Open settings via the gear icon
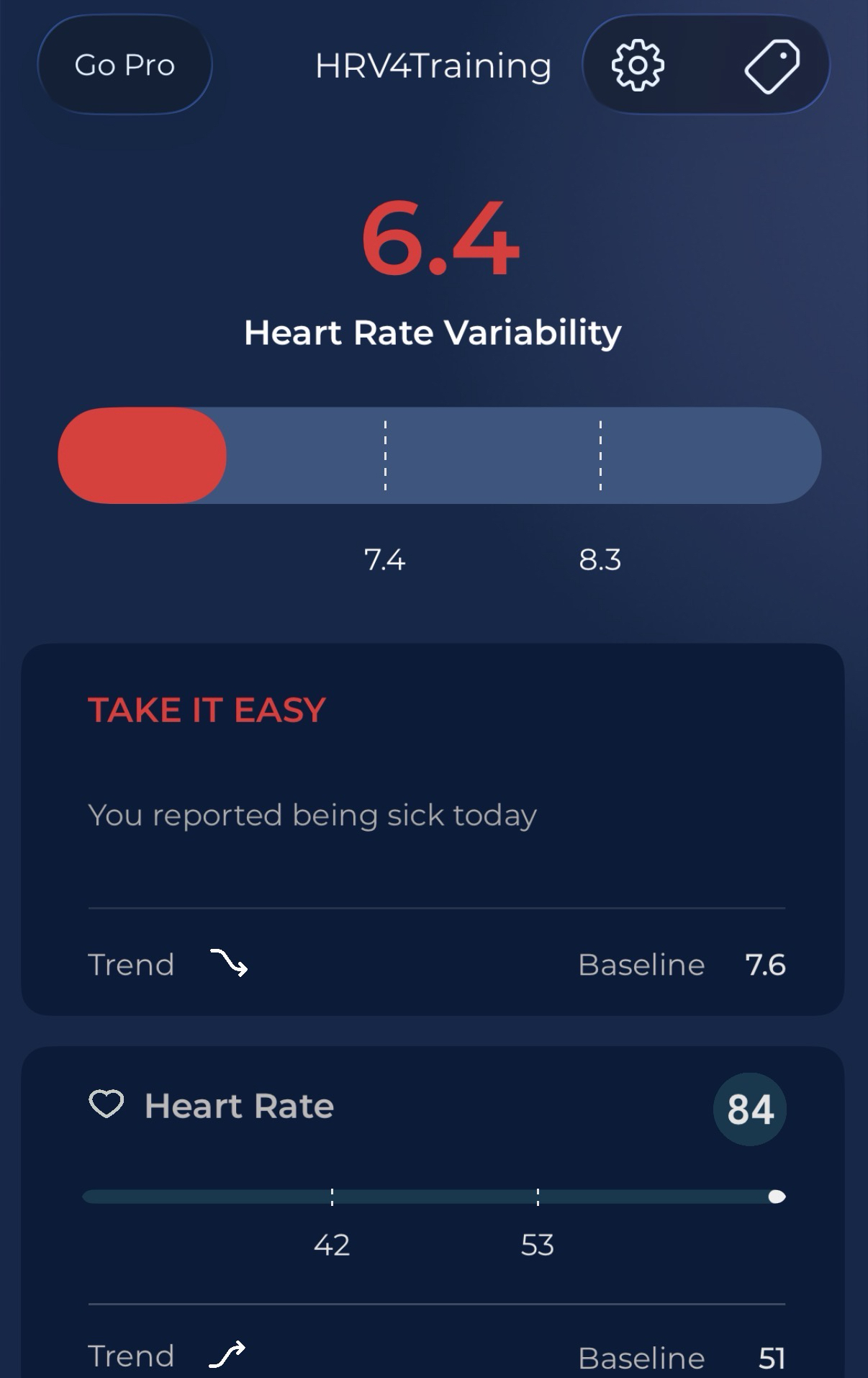Viewport: 868px width, 1378px height. tap(638, 66)
